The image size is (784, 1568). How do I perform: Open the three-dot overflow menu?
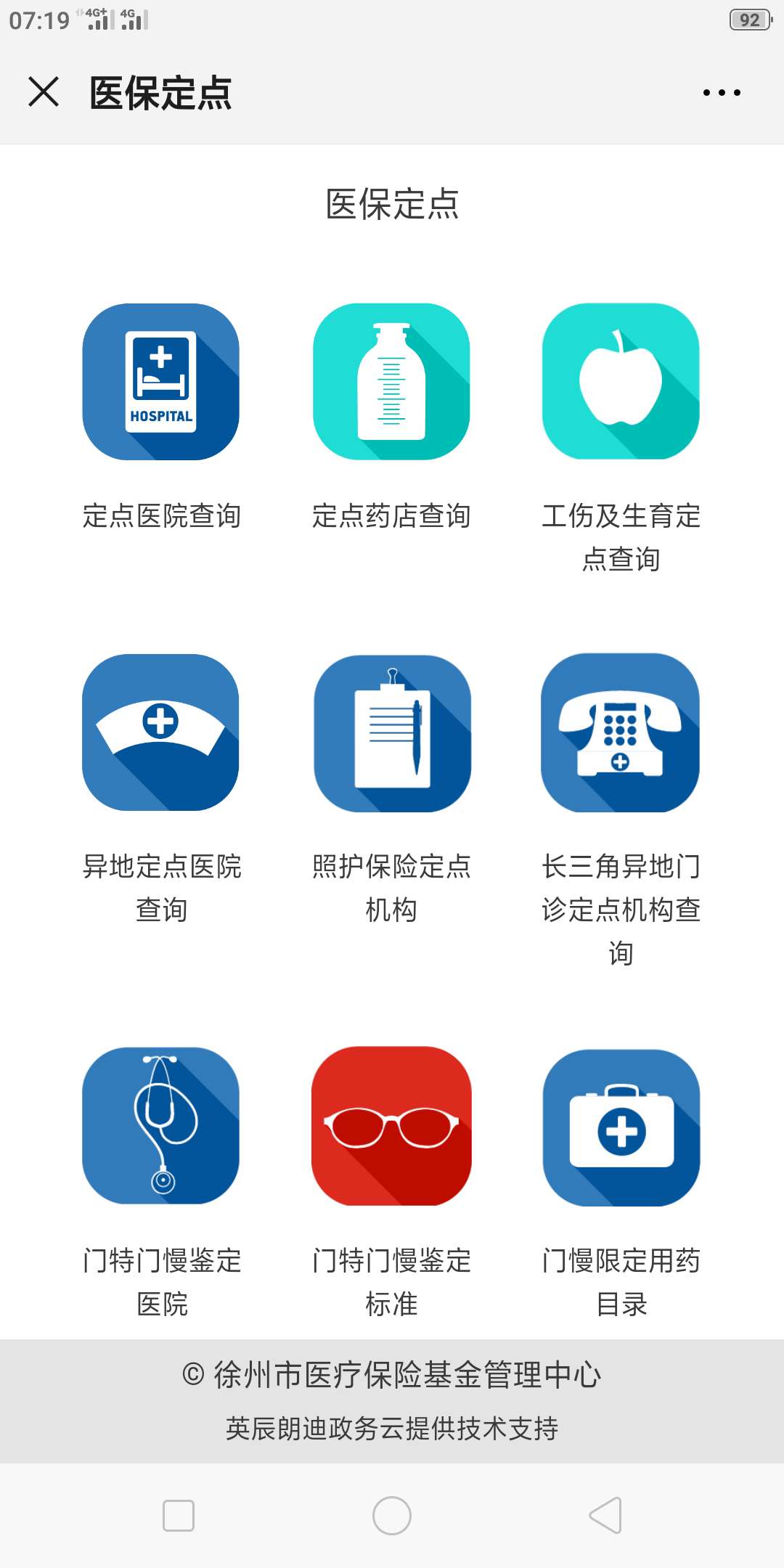[722, 92]
